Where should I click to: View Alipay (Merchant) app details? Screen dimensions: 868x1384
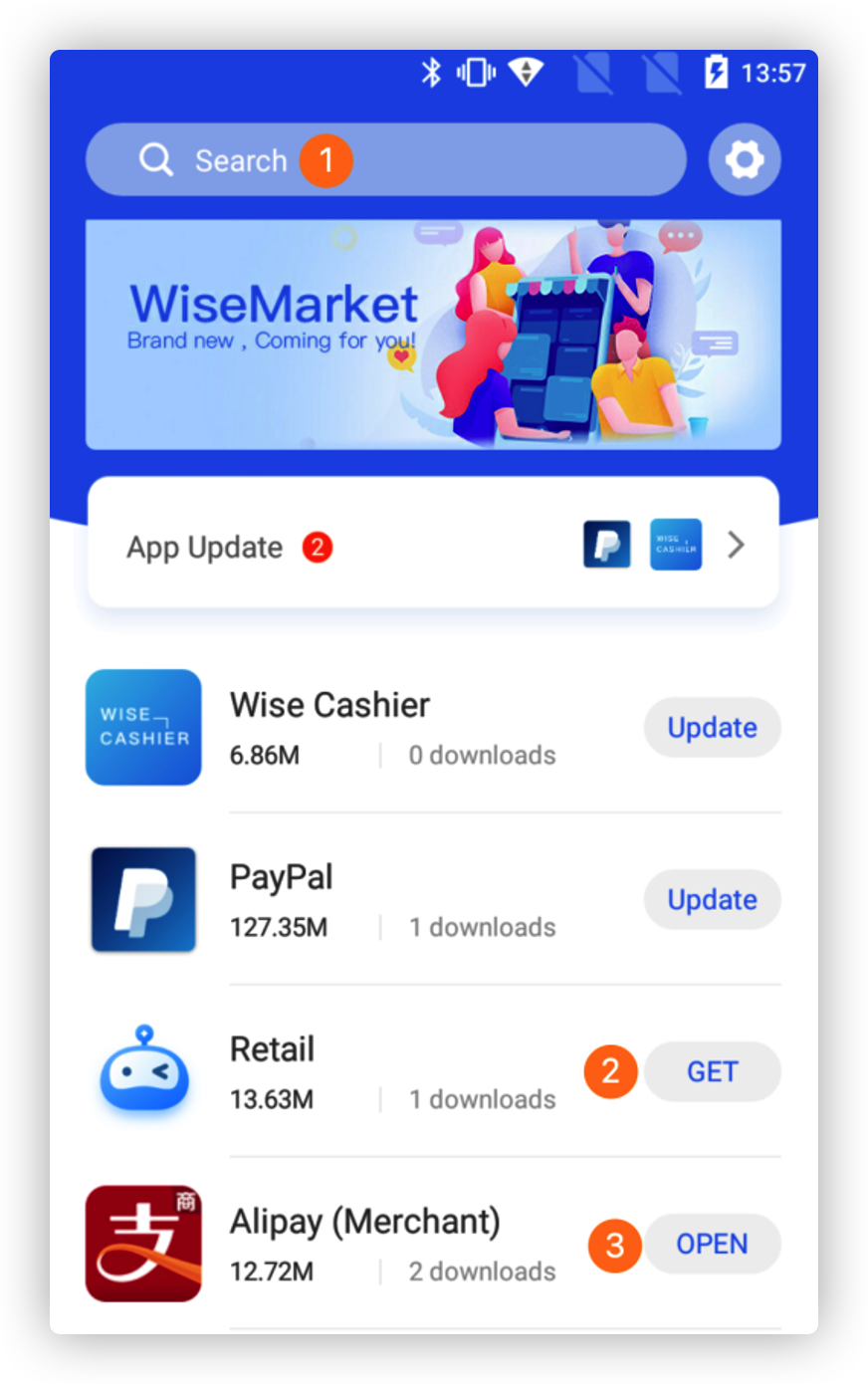(x=364, y=1223)
